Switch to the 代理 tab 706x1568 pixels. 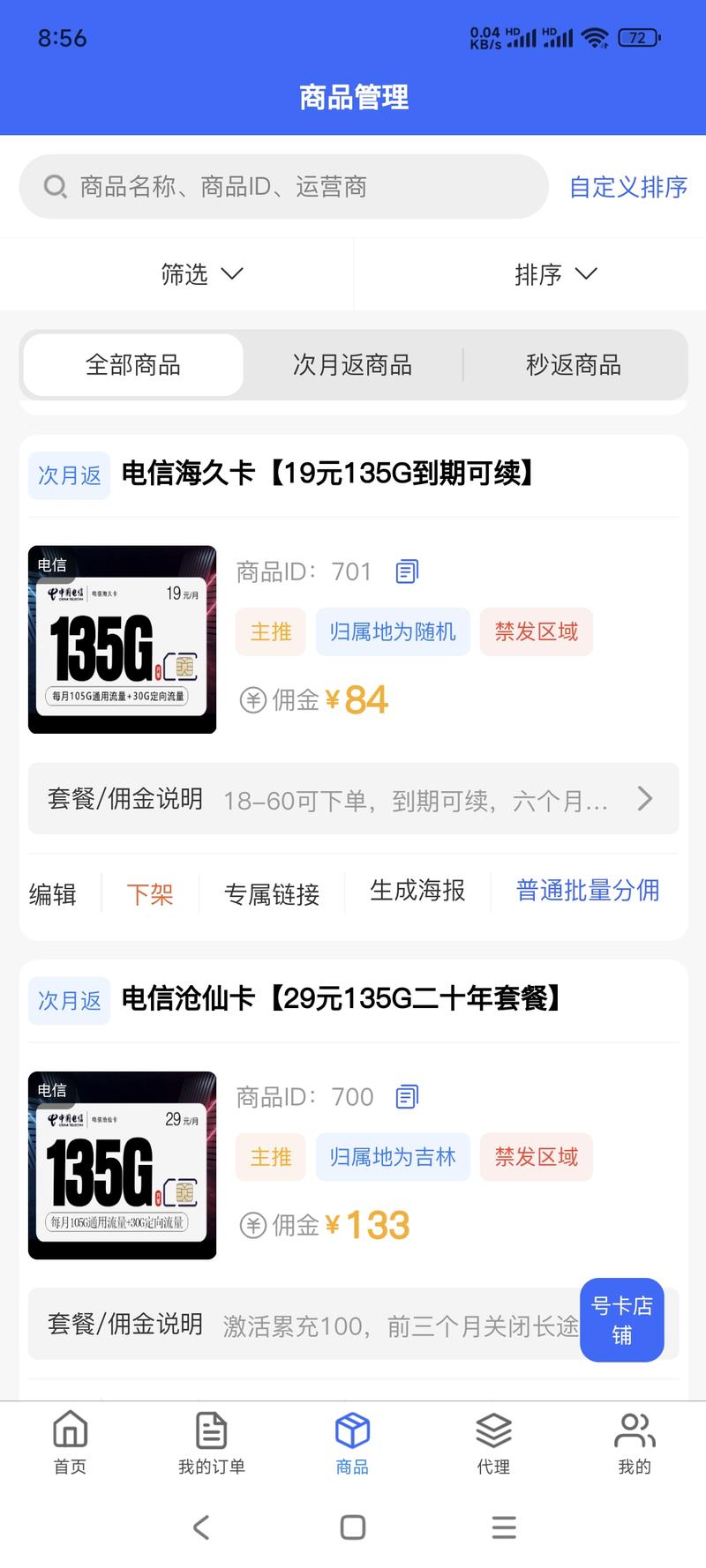pos(493,1443)
